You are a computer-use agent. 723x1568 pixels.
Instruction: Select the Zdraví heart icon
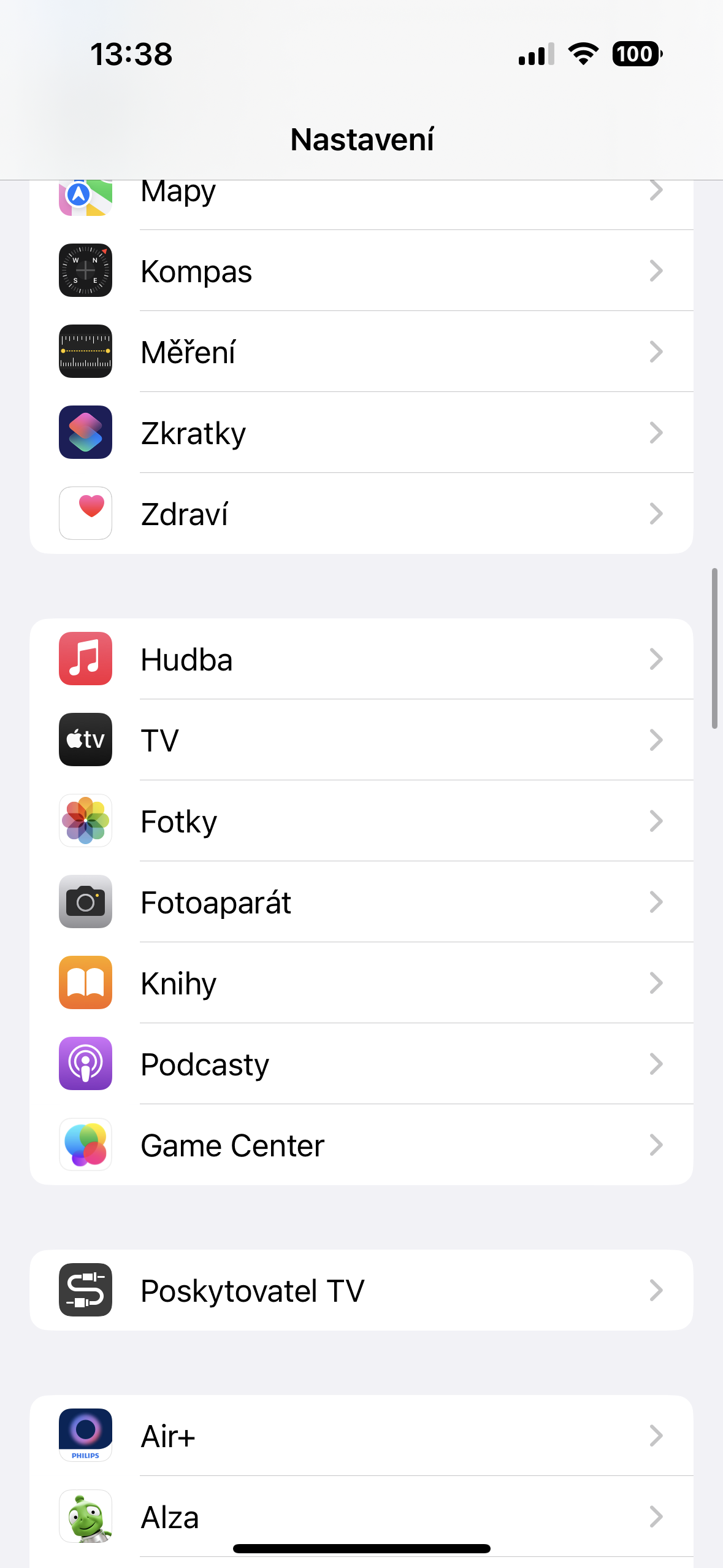85,513
